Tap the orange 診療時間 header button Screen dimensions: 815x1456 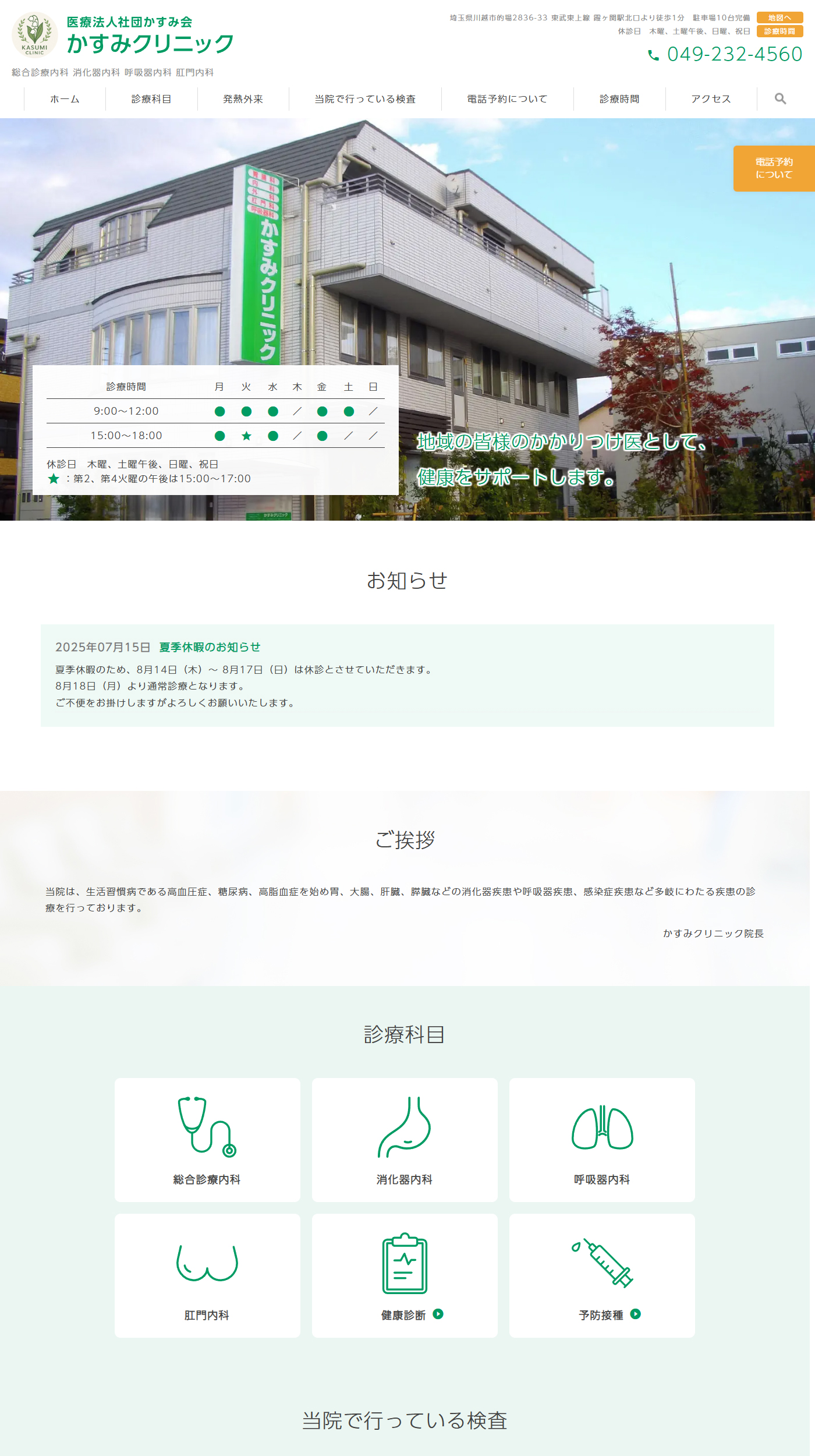coord(779,31)
